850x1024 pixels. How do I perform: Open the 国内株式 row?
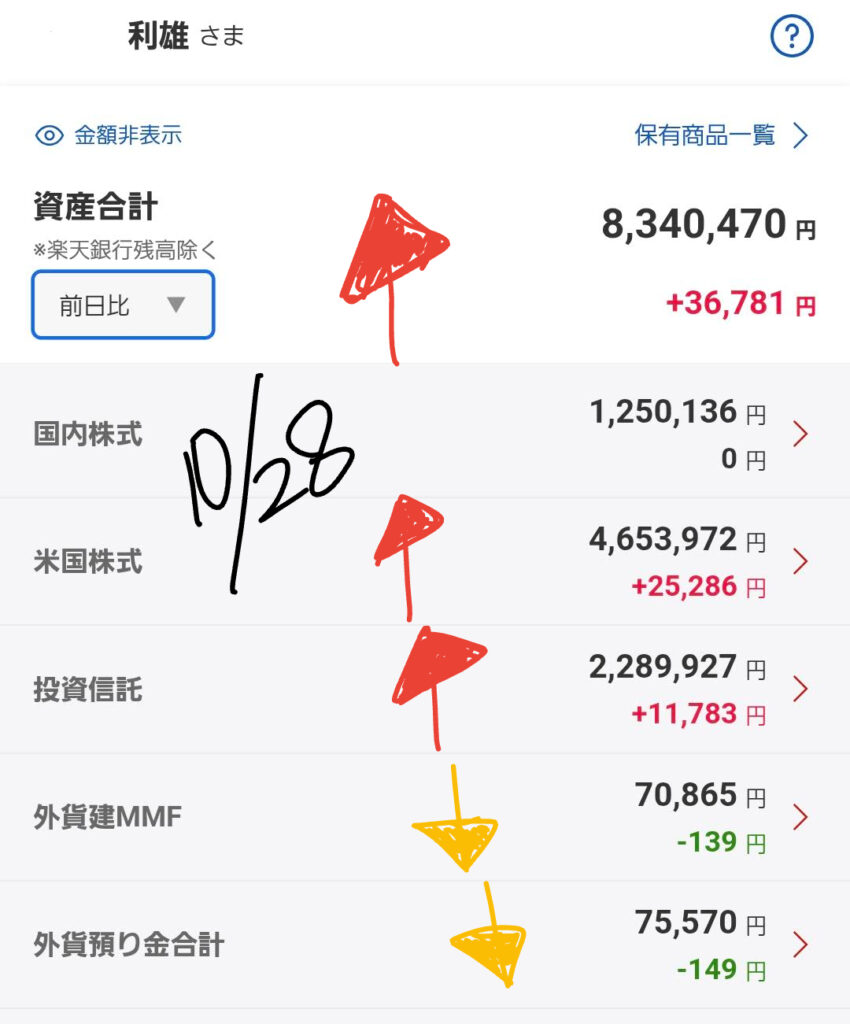point(424,435)
